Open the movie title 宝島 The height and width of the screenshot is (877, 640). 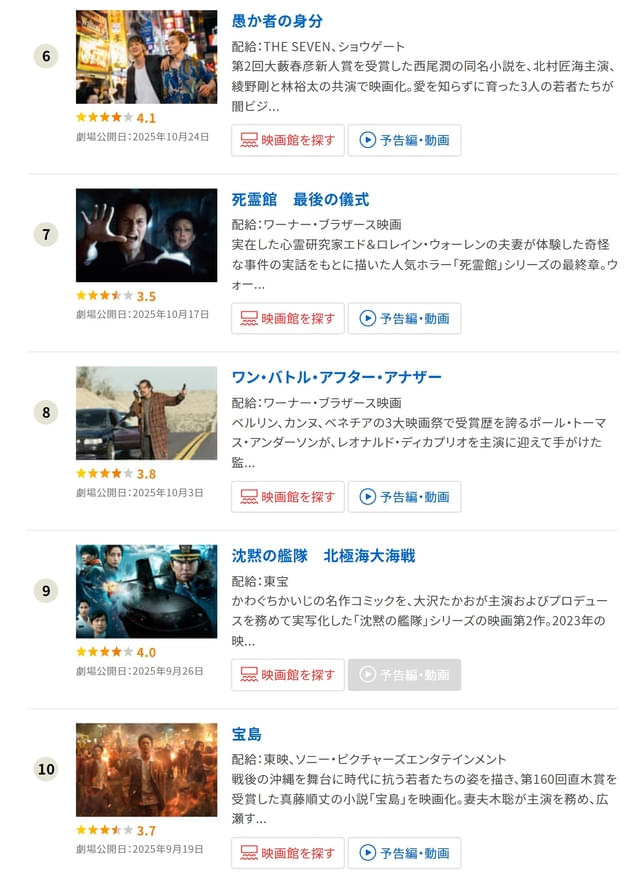(x=247, y=733)
